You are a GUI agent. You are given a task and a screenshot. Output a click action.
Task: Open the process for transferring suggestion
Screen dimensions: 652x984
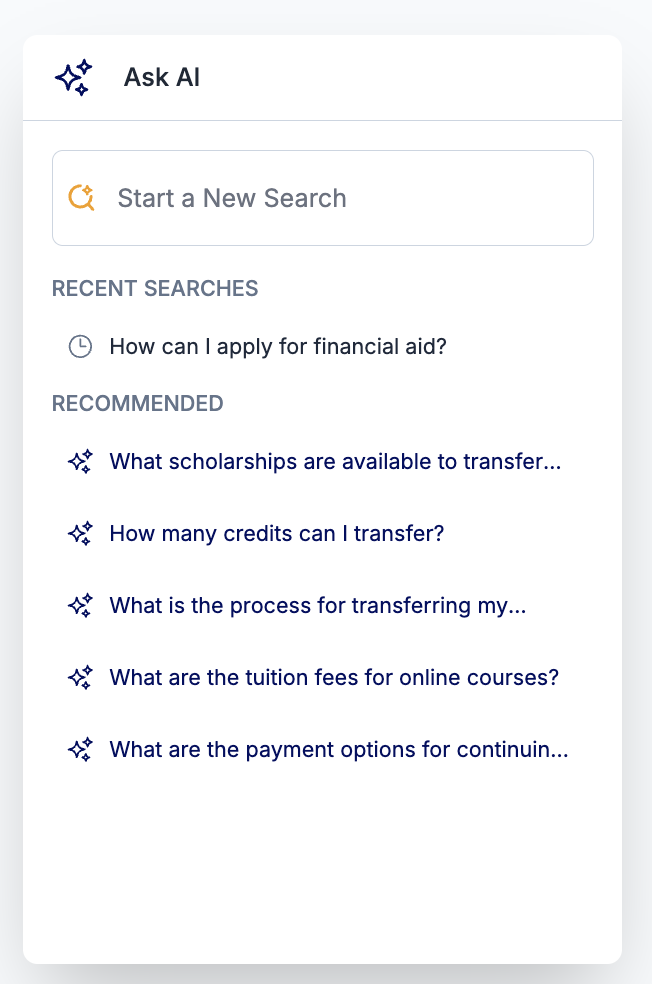click(317, 606)
